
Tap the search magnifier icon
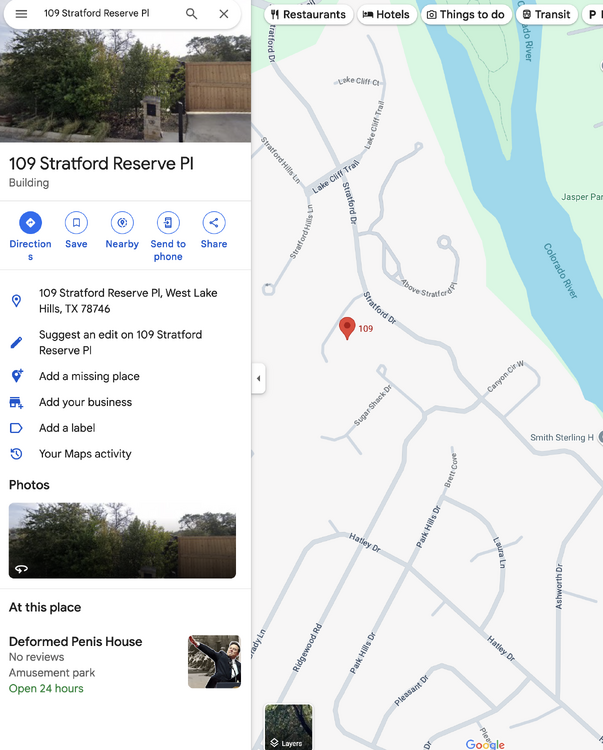(191, 14)
